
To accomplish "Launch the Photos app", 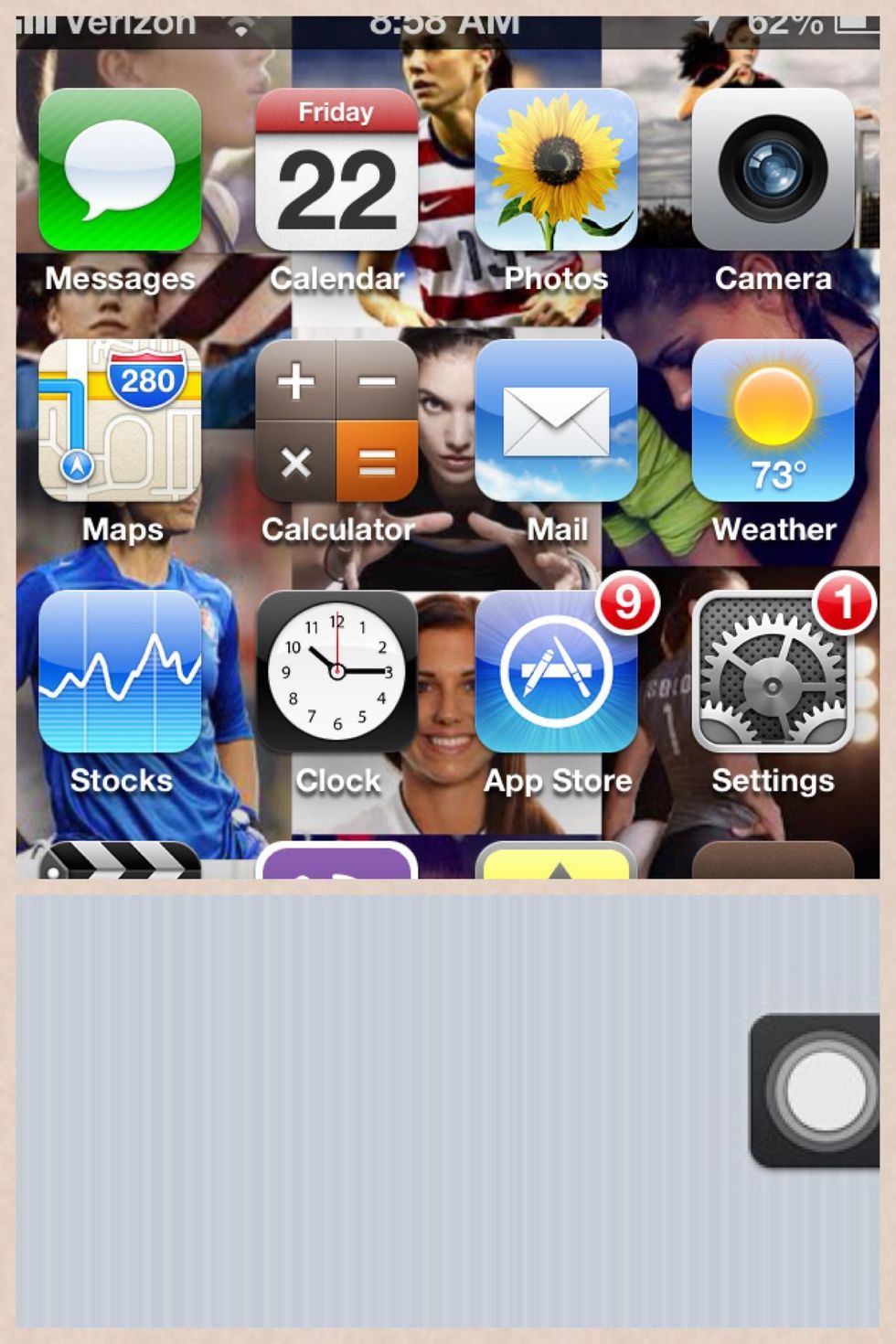I will (x=556, y=170).
